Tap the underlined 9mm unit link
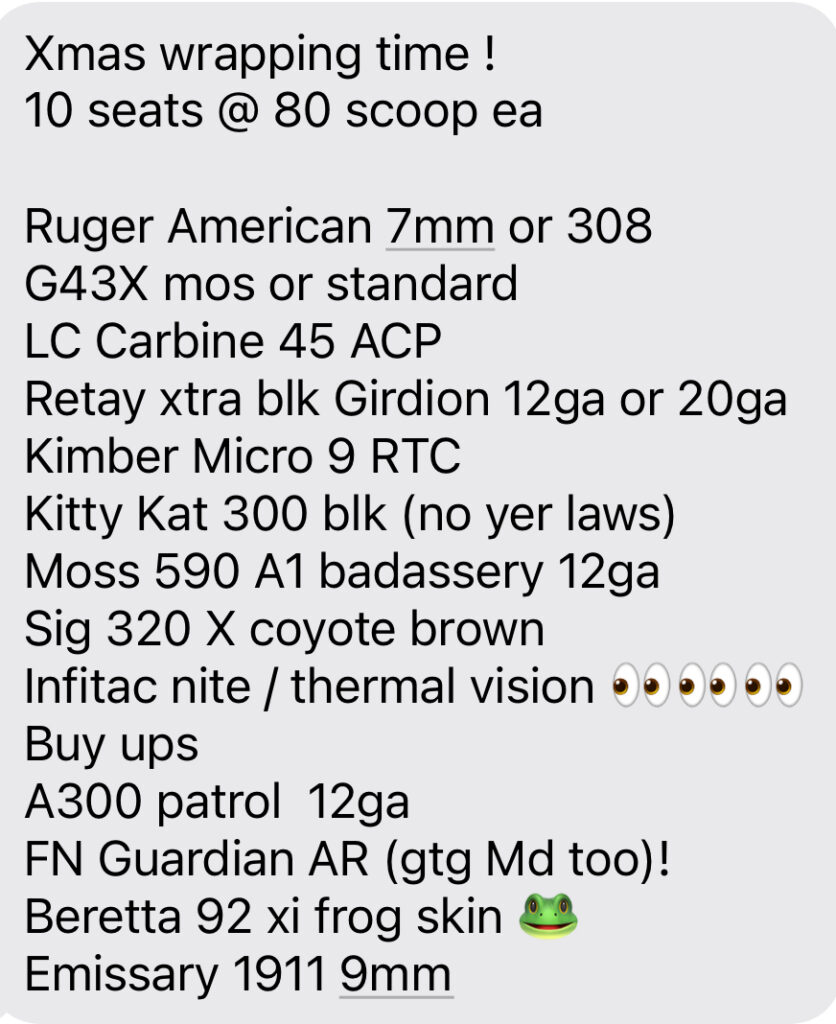This screenshot has height=1024, width=836. coord(395,973)
